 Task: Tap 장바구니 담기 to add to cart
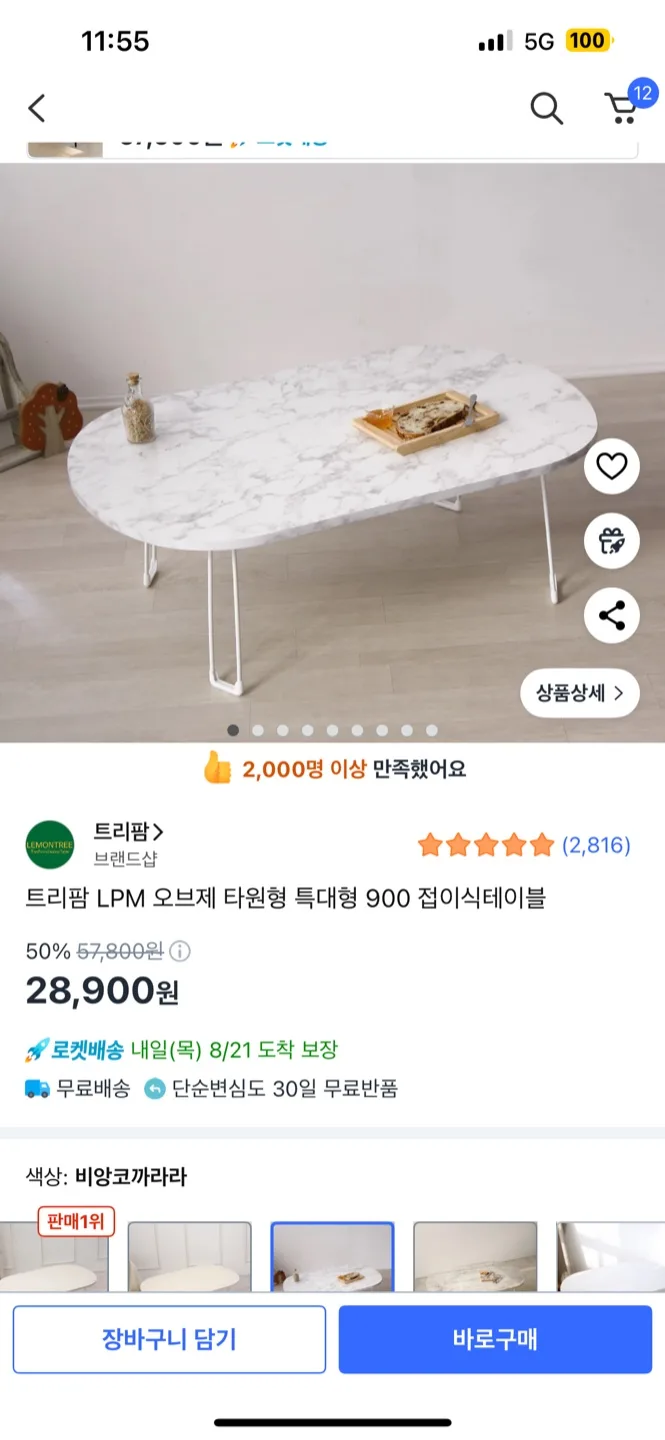click(169, 1339)
